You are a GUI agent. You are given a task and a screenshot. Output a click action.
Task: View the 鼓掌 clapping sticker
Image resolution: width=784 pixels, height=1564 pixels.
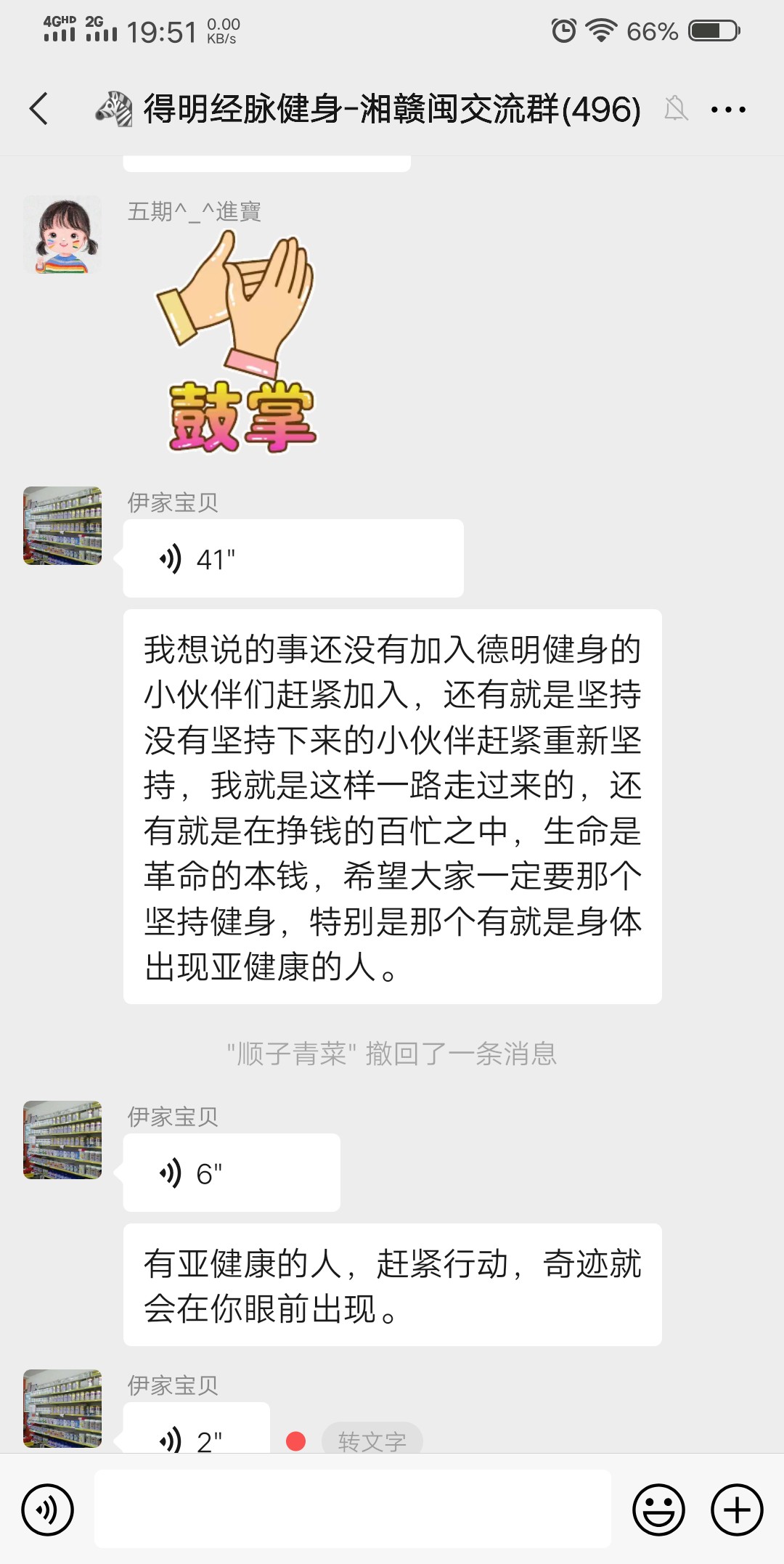tap(235, 341)
